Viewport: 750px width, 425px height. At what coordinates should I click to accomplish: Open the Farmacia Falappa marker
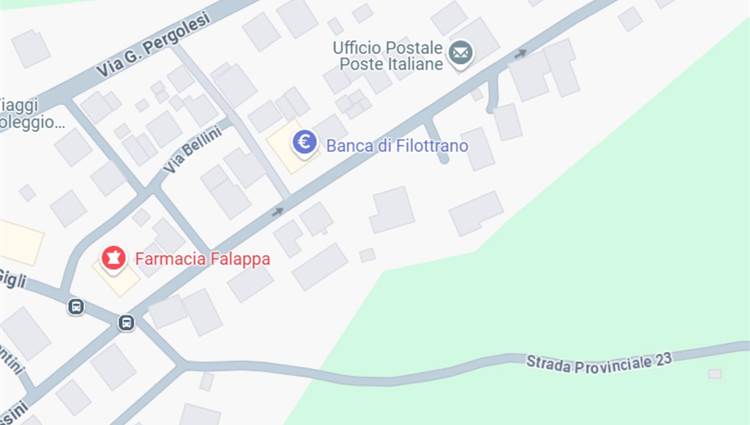[x=114, y=259]
